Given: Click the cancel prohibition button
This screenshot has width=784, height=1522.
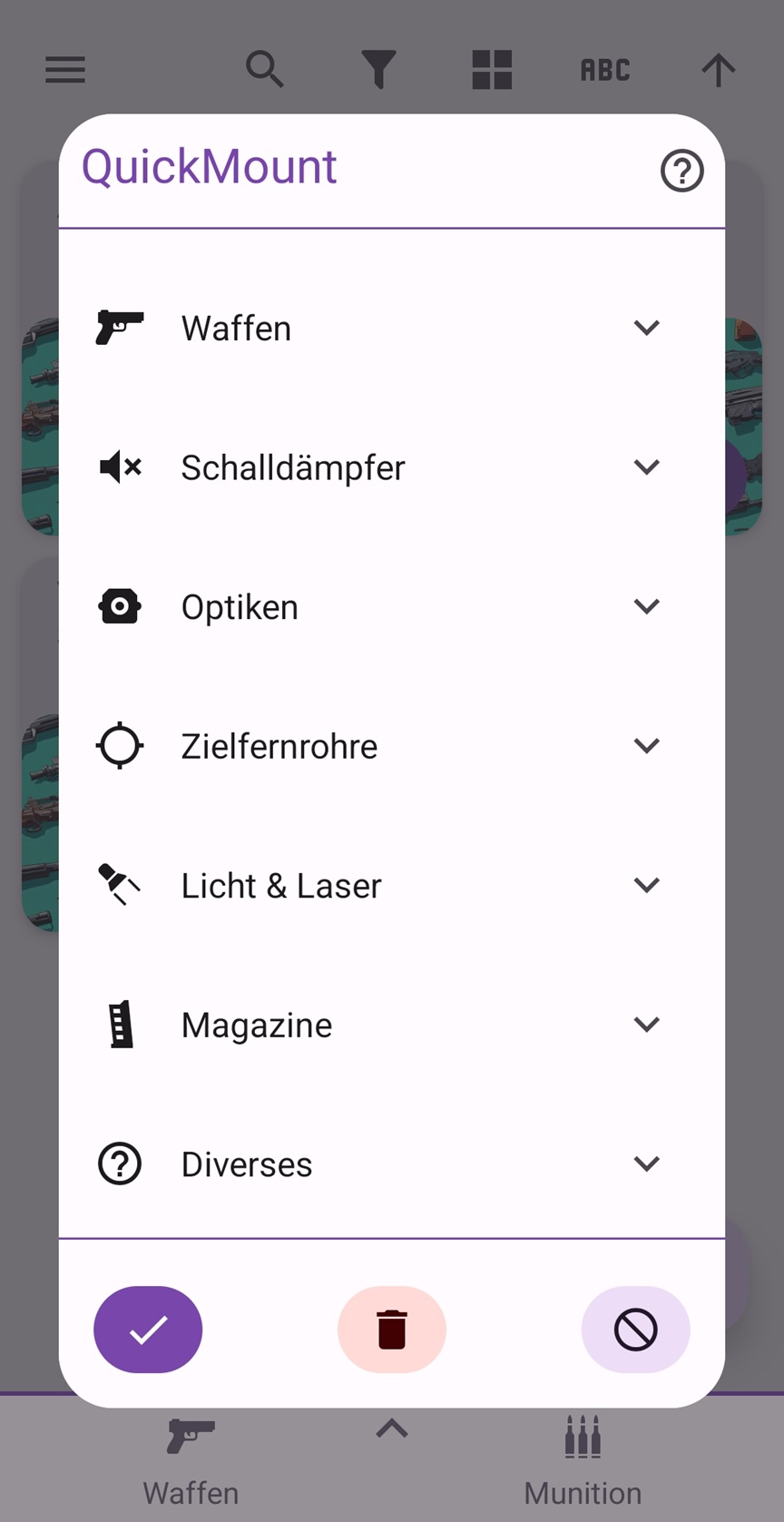Looking at the screenshot, I should click(x=635, y=1329).
